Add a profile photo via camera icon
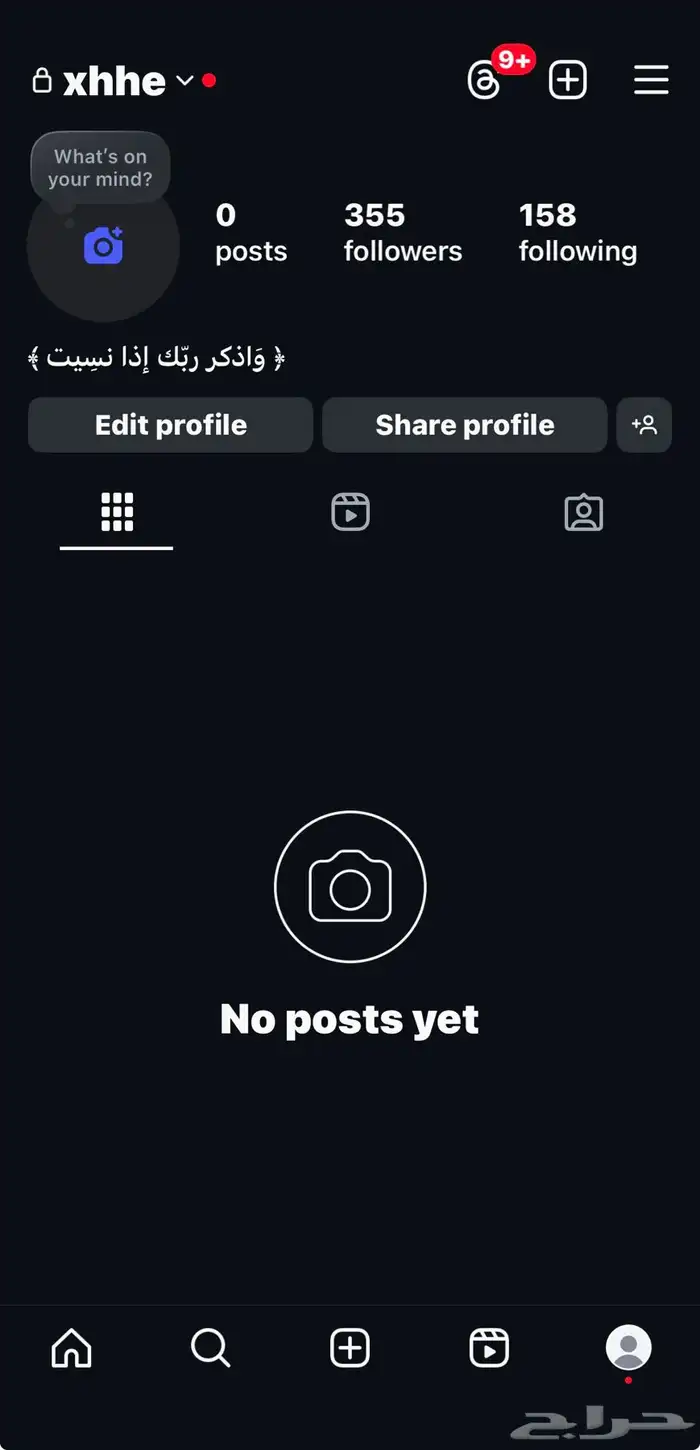This screenshot has height=1450, width=700. (x=103, y=245)
